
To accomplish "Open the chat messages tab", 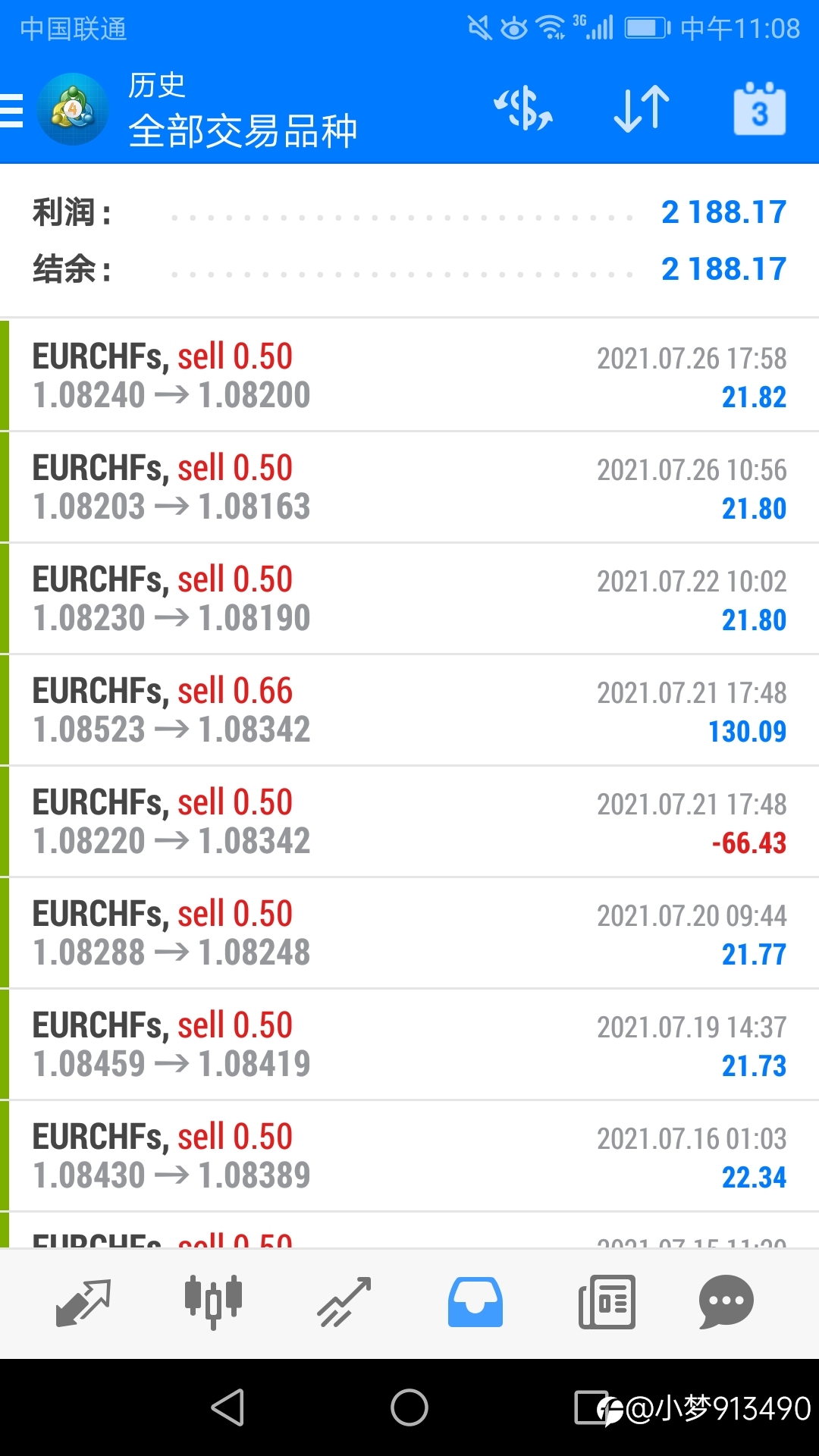I will point(726,1303).
